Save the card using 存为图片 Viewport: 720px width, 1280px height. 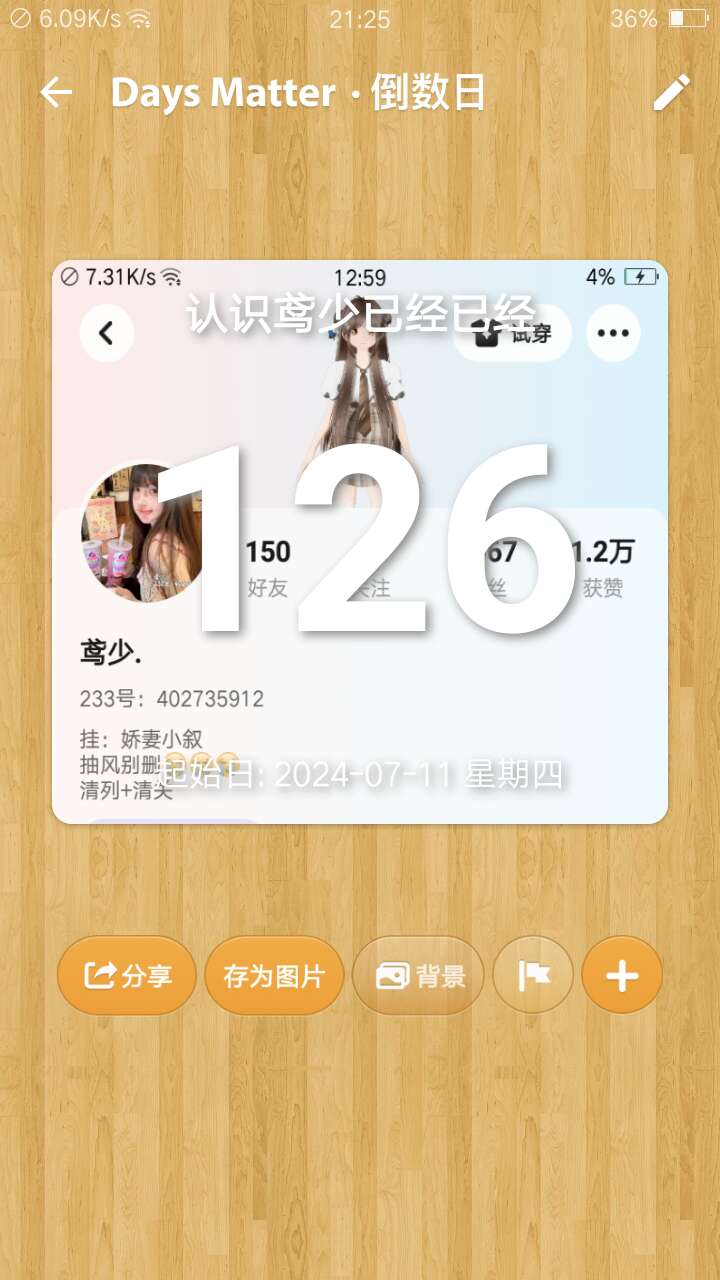(274, 975)
